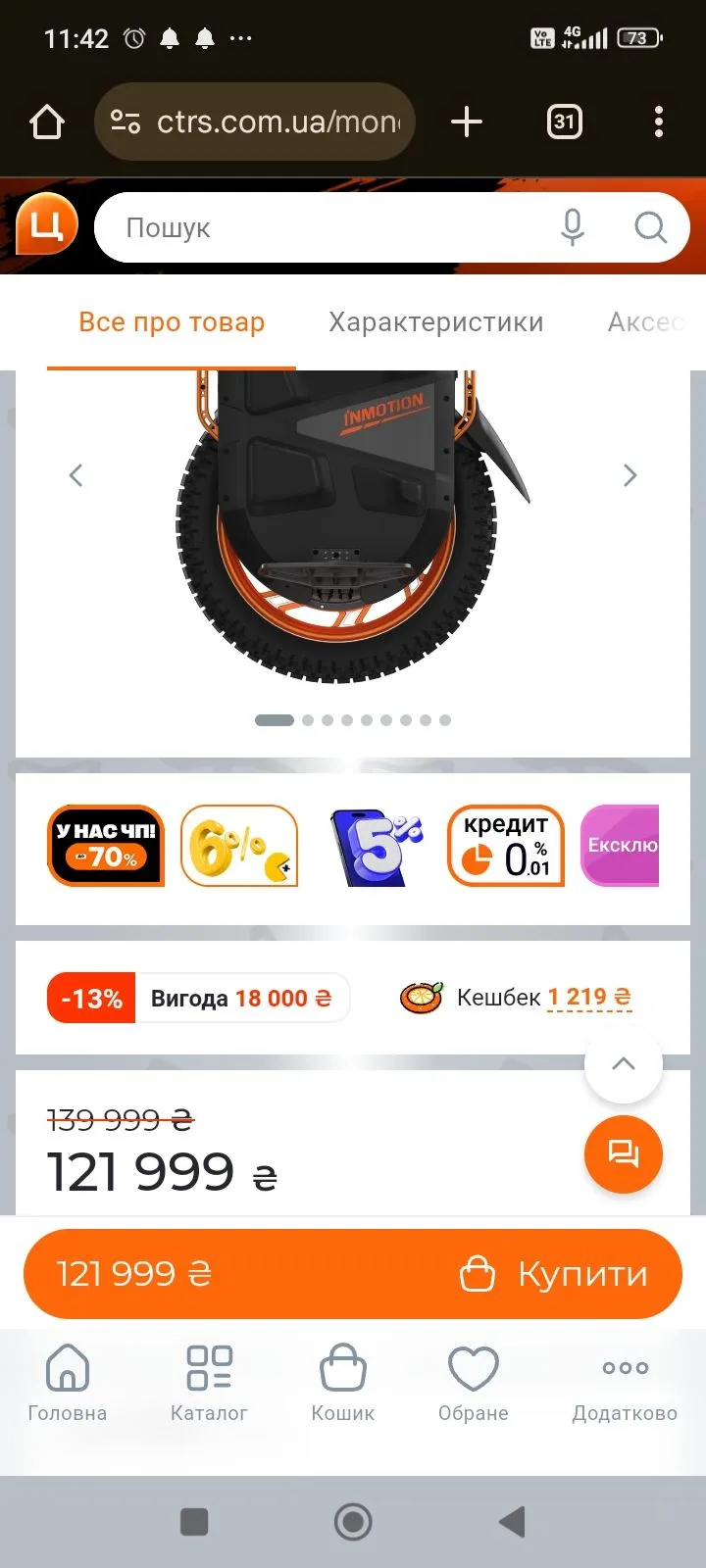This screenshot has height=1568, width=706.
Task: Tap the Купити buy button
Action: tap(554, 1274)
